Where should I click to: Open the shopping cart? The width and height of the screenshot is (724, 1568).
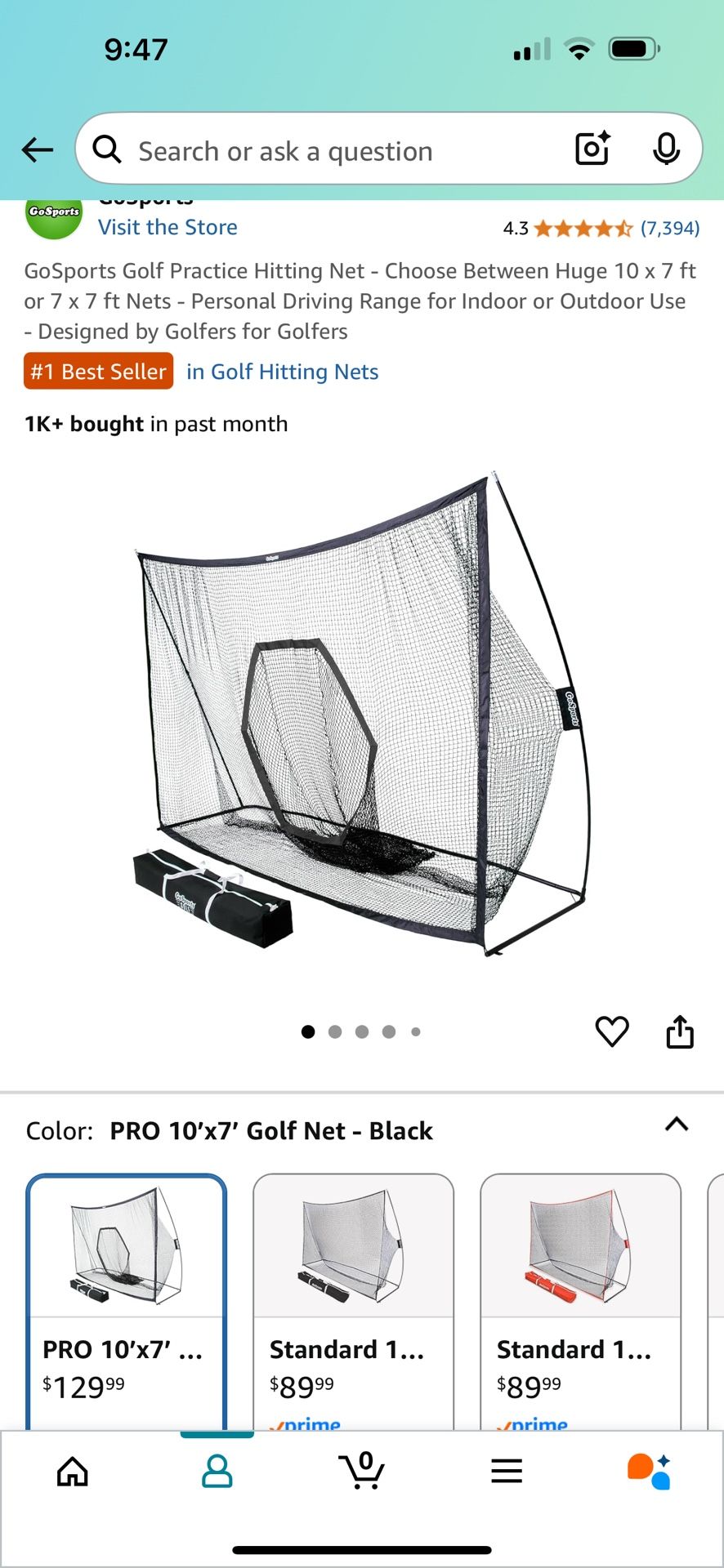click(362, 1472)
